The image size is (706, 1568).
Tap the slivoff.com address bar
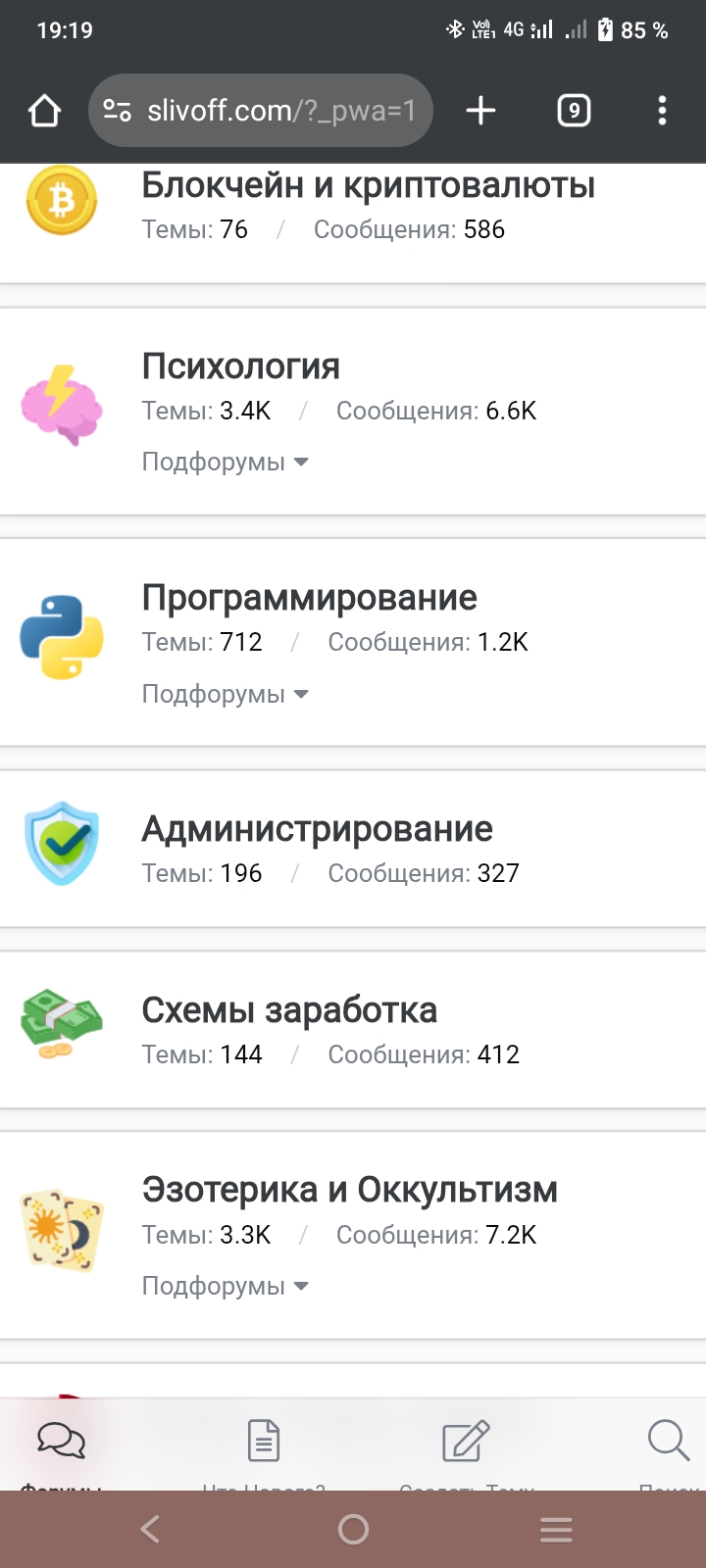click(x=261, y=111)
